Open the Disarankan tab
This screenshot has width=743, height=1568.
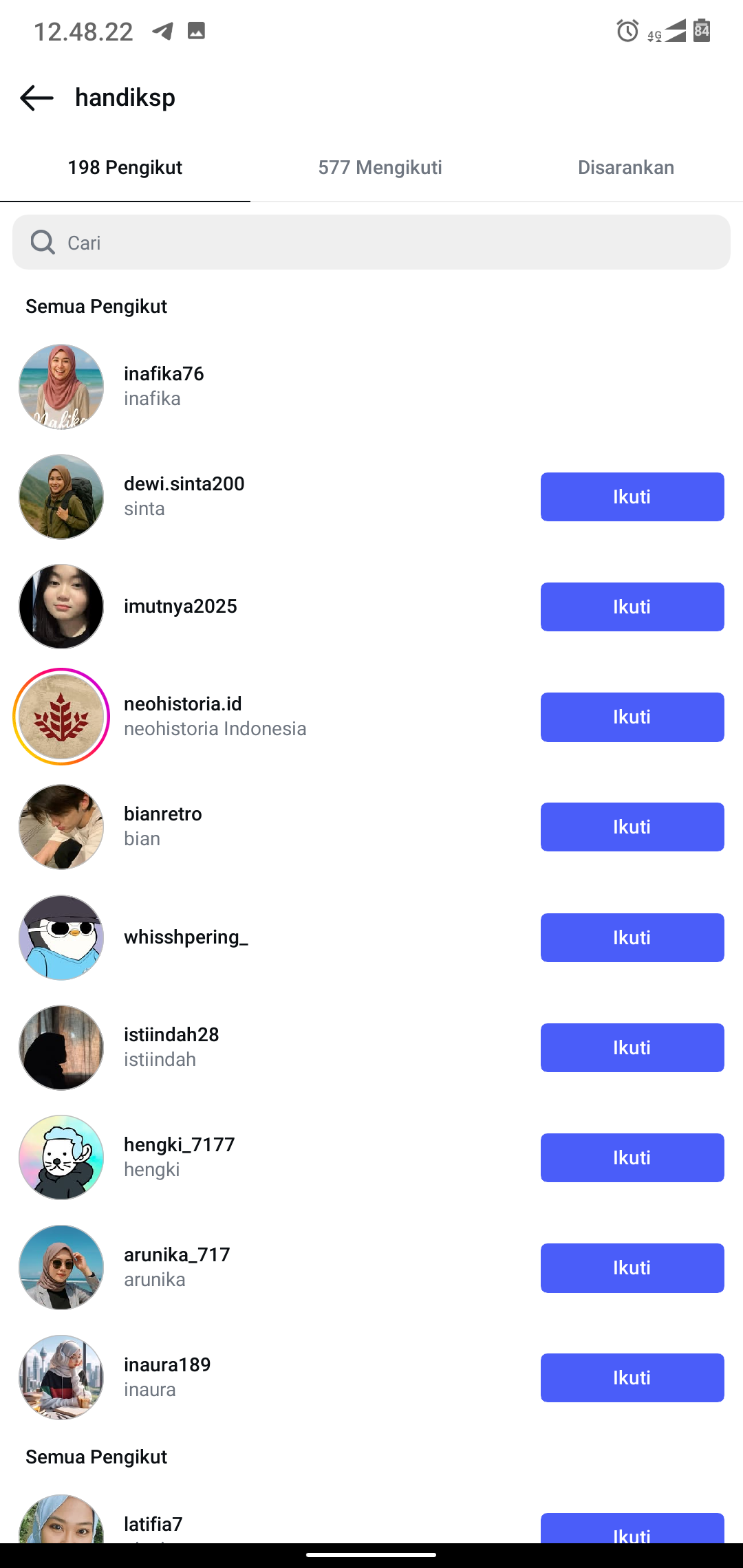point(625,167)
